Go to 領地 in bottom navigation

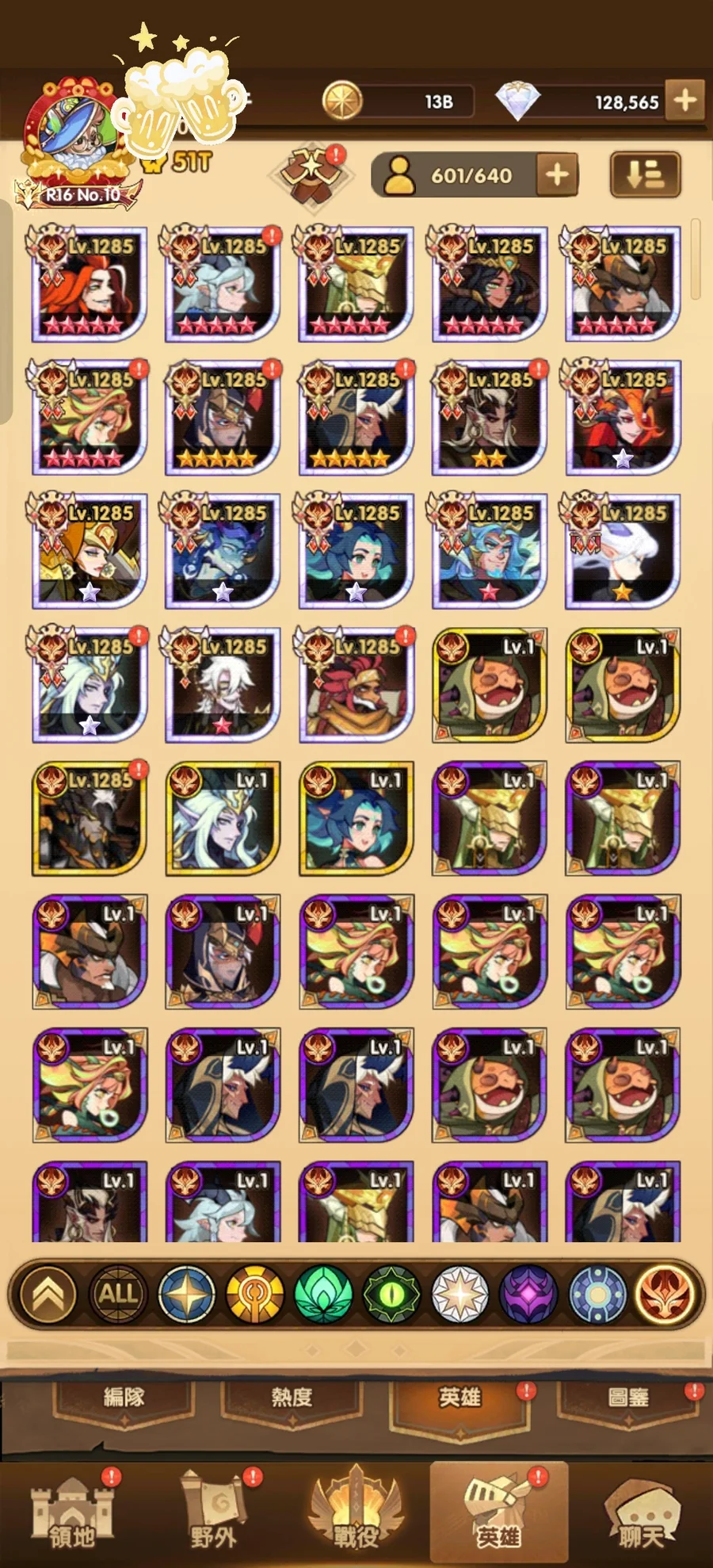(x=72, y=1514)
